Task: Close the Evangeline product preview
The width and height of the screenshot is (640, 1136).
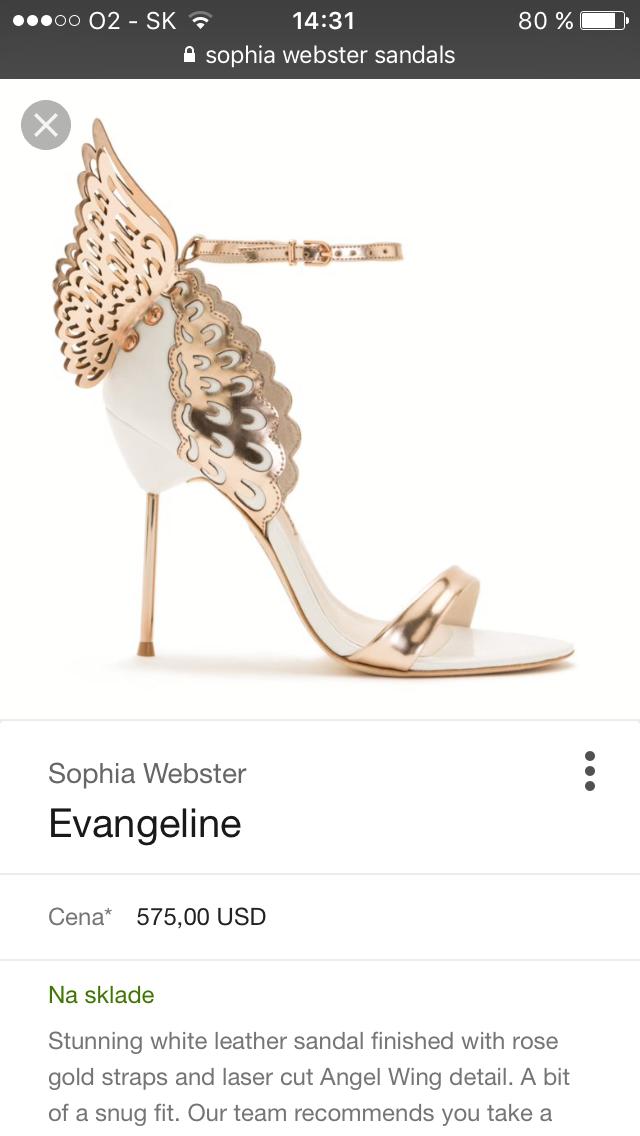Action: pos(46,125)
